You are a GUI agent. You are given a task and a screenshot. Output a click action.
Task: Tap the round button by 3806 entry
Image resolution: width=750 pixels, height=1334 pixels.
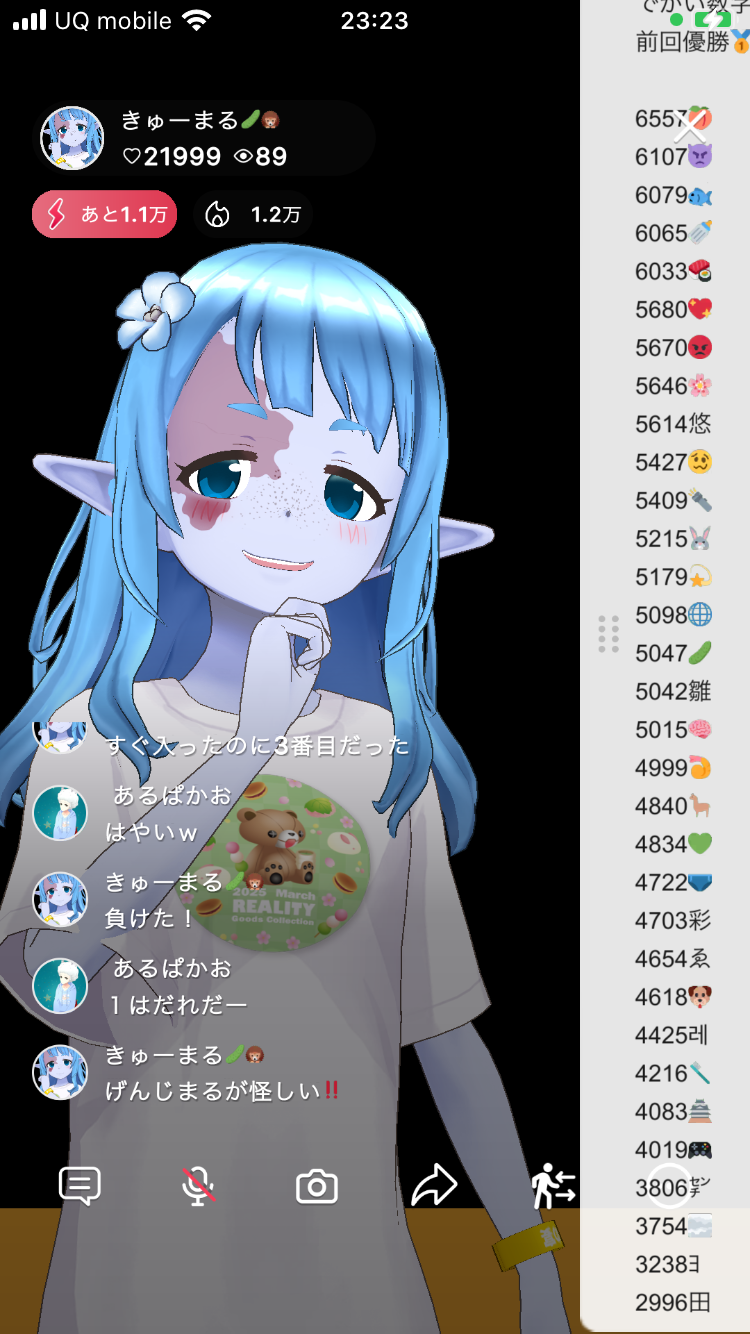point(669,1186)
